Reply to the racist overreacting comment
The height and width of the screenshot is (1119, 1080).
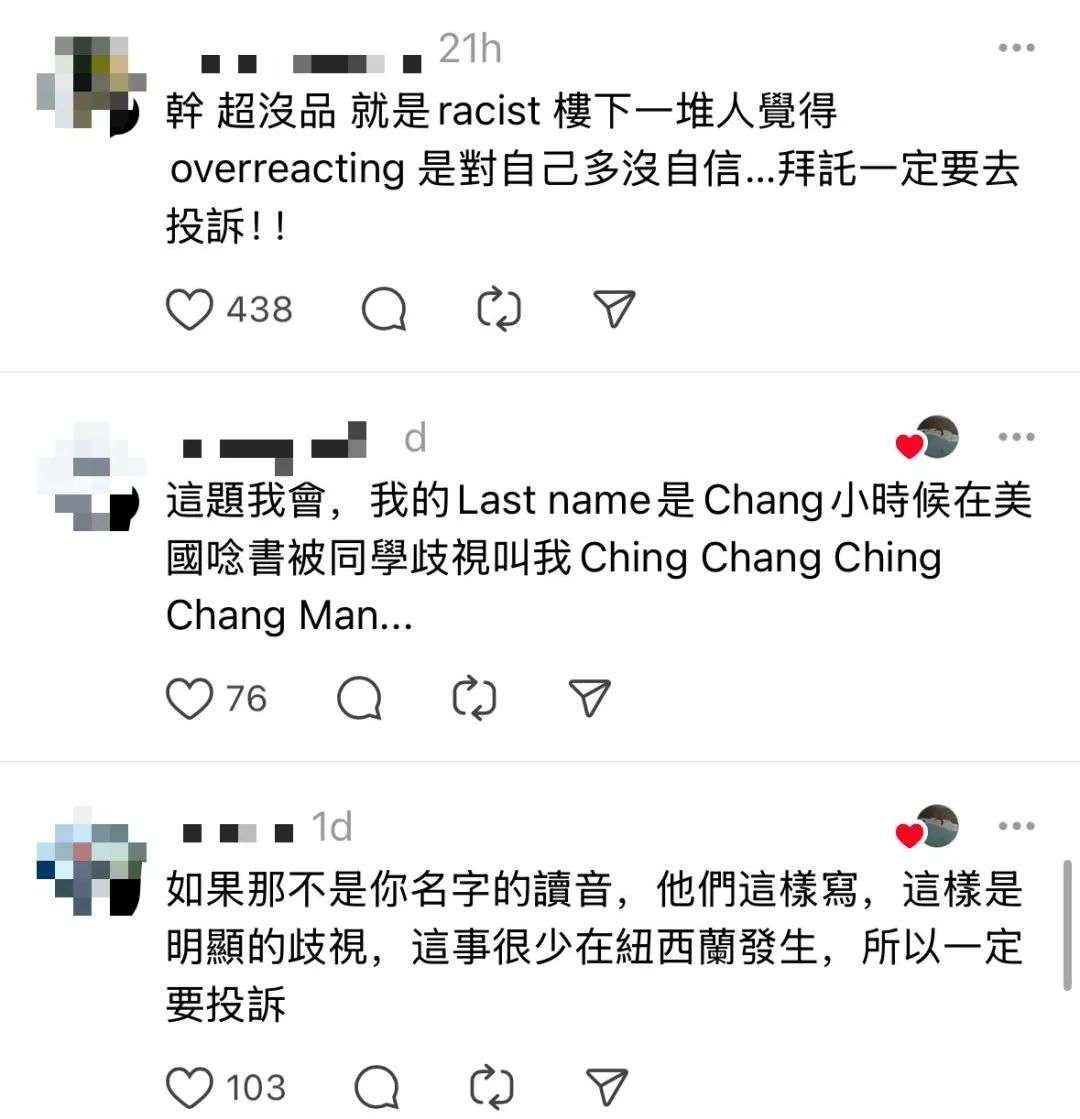coord(383,310)
